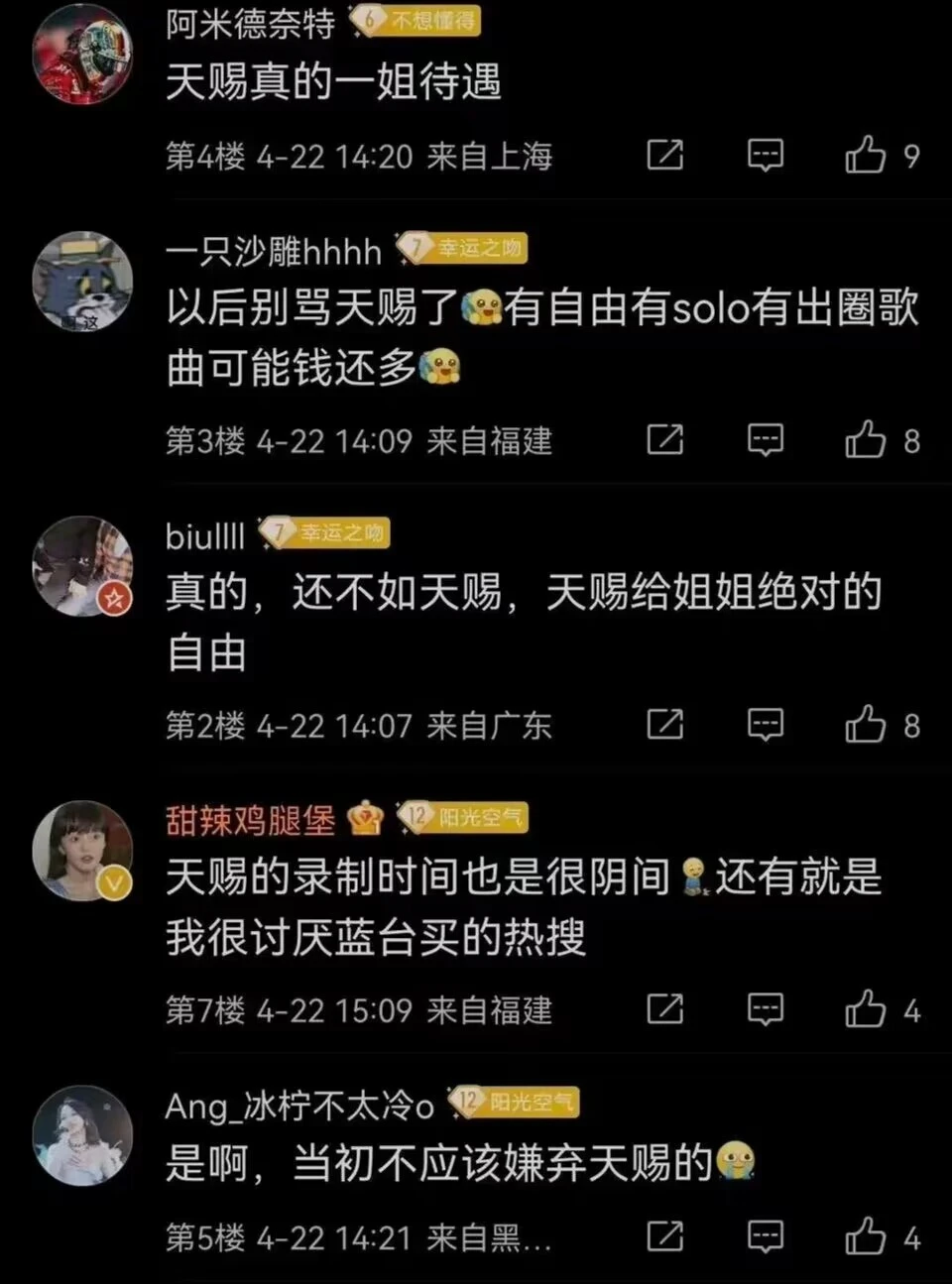Like Ang_冰柠不太冷o's comment

pyautogui.click(x=866, y=1236)
